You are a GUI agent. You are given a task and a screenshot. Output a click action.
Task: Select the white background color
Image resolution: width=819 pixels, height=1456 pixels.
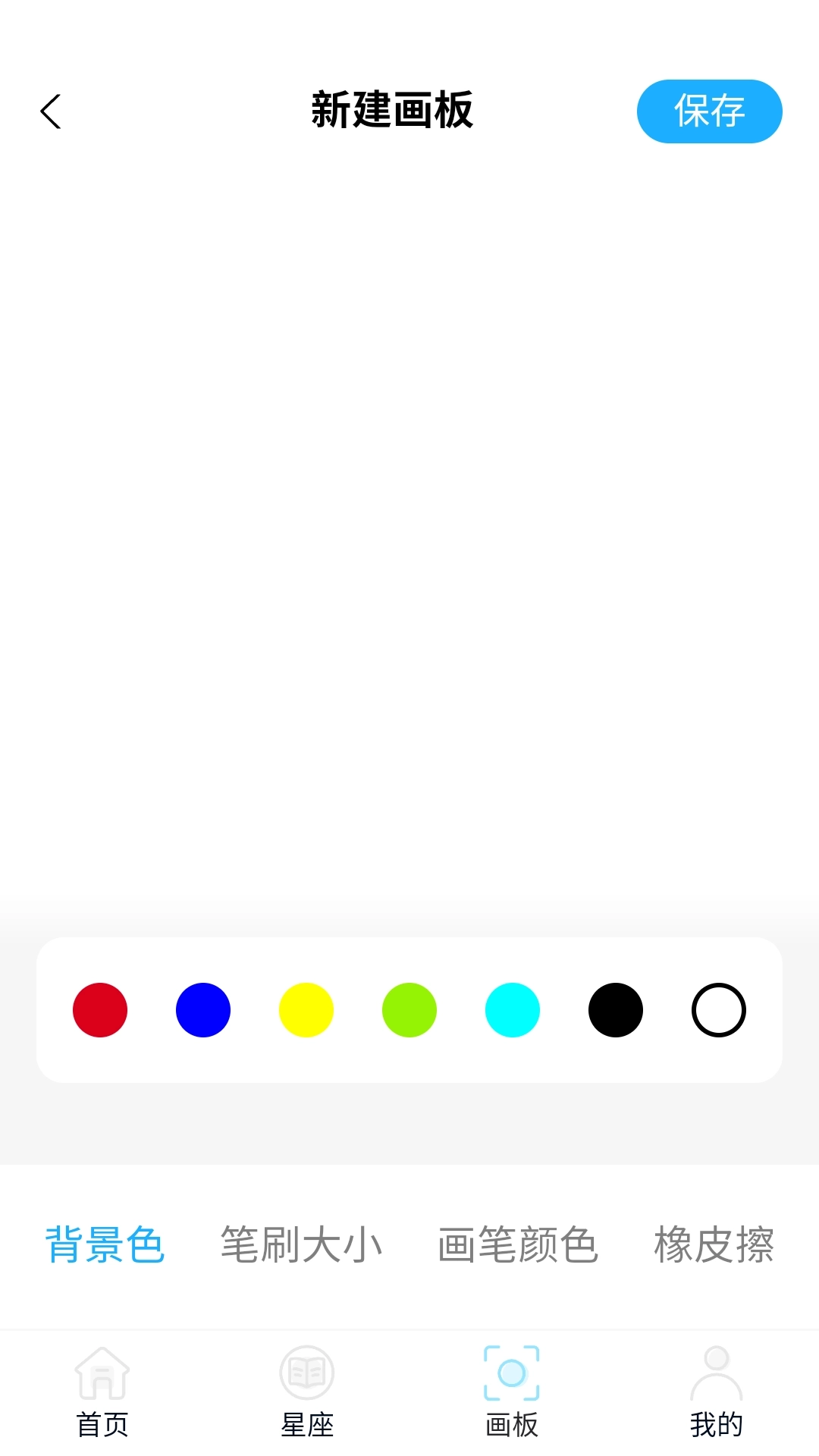coord(719,1010)
